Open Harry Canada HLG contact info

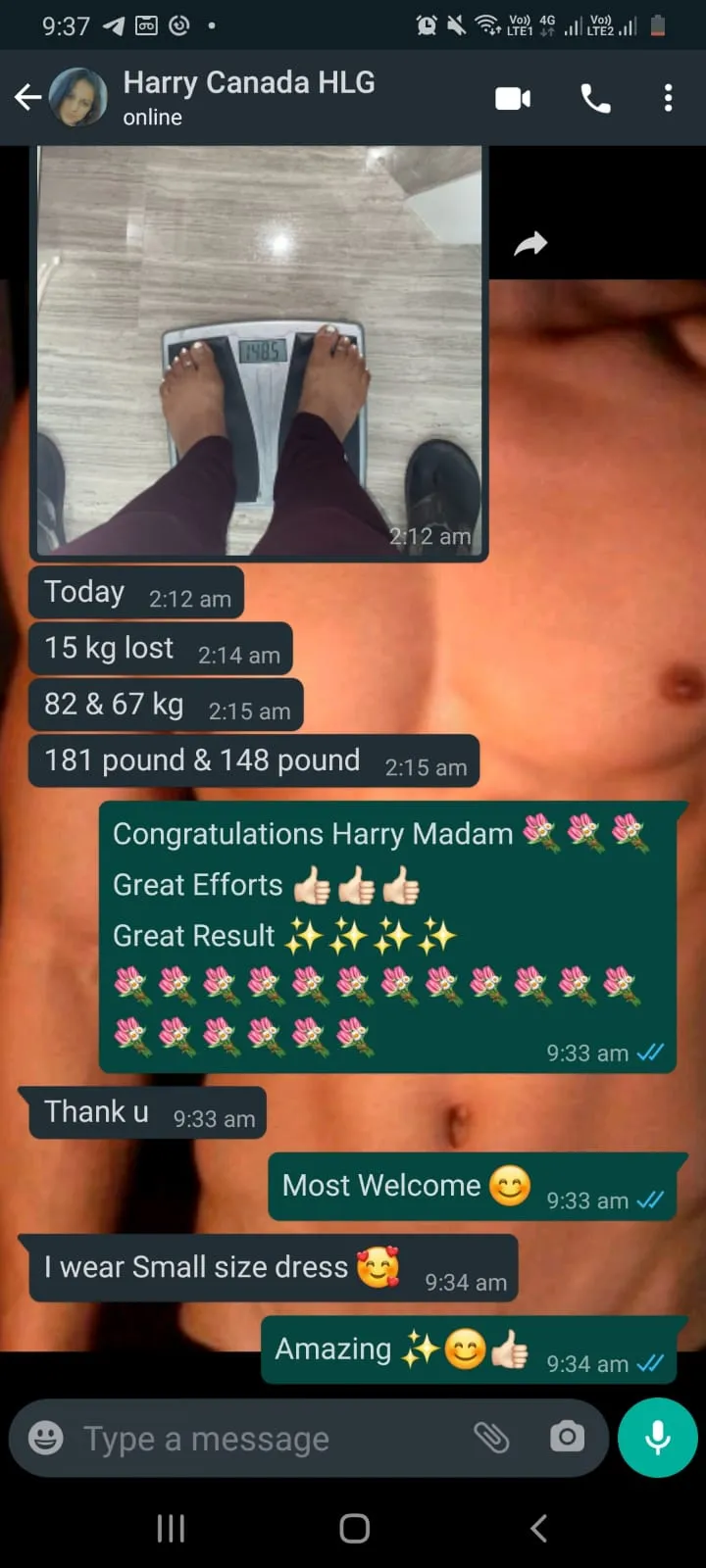[x=248, y=97]
